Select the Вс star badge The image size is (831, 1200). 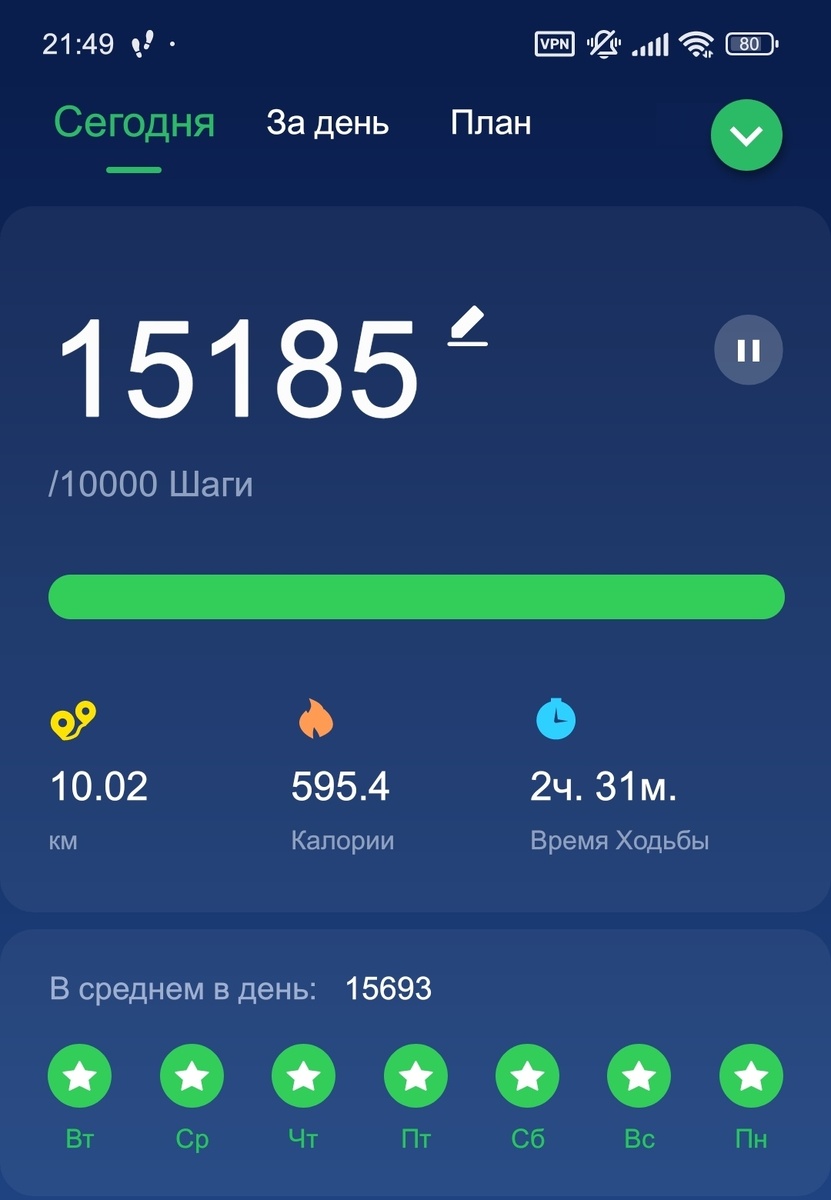coord(639,1076)
